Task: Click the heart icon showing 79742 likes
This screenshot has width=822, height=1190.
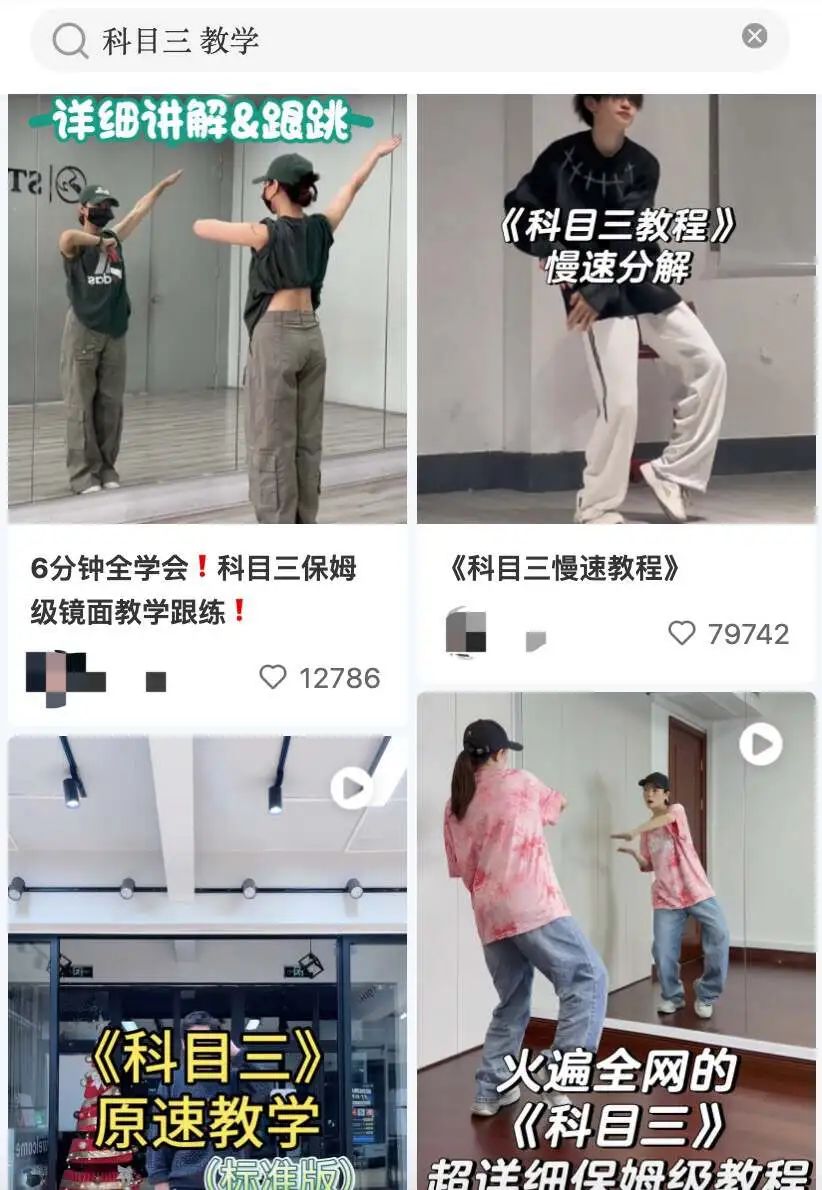Action: coord(683,633)
